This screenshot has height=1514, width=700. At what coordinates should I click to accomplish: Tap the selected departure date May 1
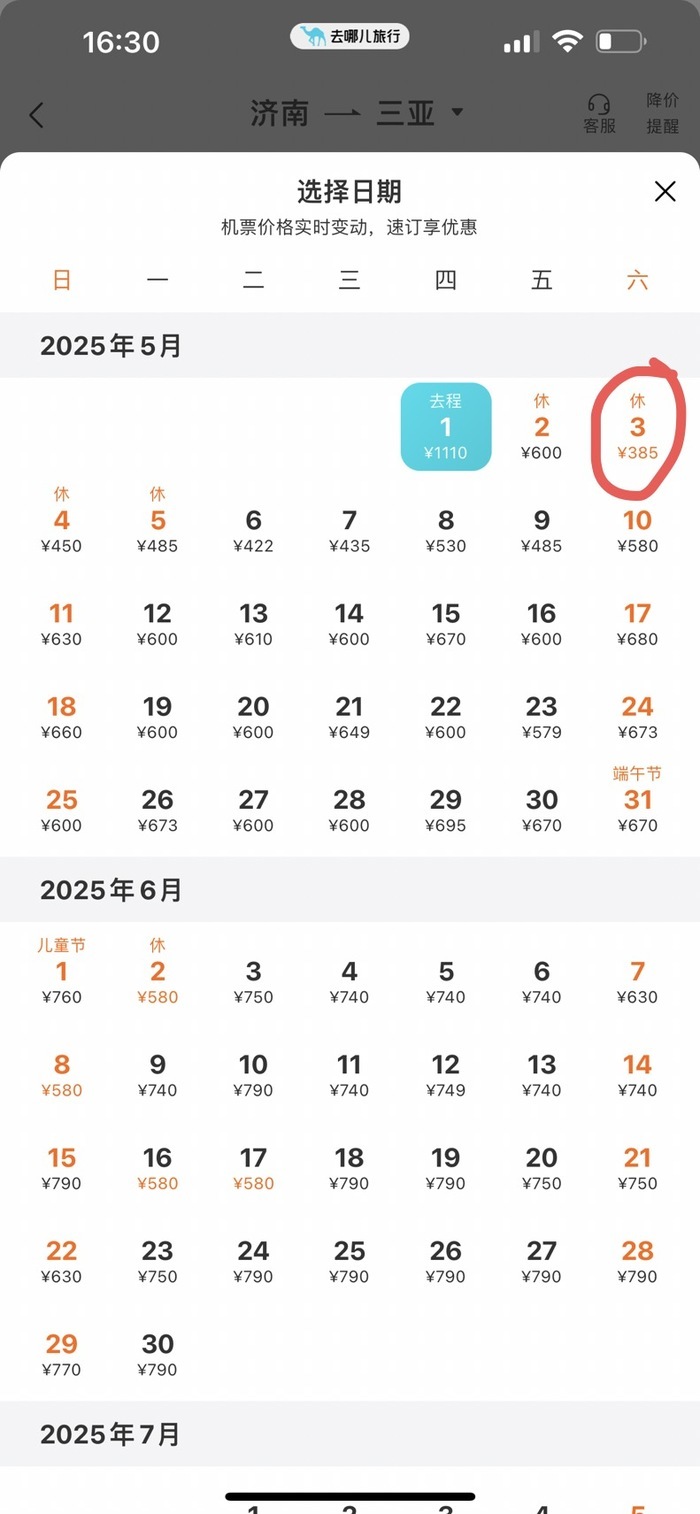click(x=446, y=428)
